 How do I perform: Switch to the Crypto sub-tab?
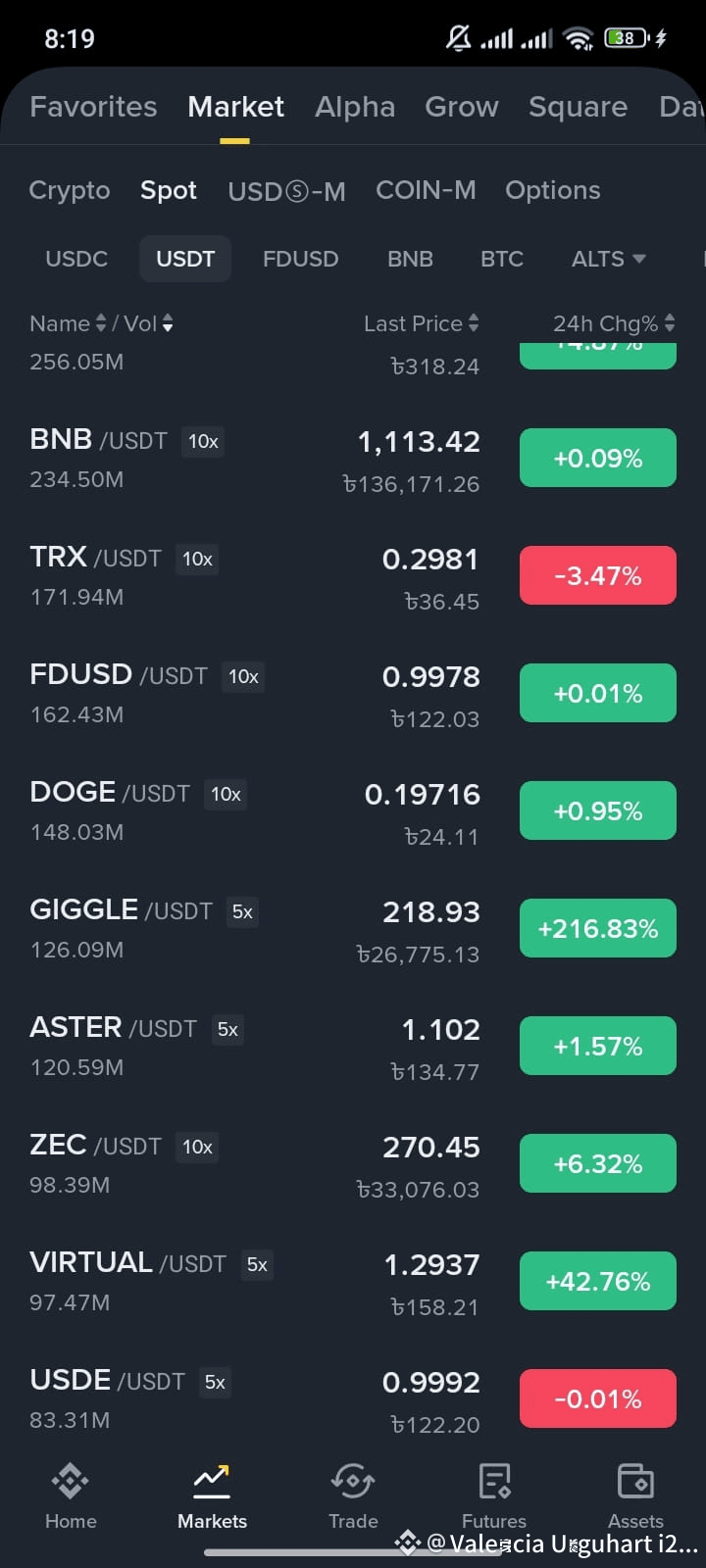pyautogui.click(x=70, y=190)
